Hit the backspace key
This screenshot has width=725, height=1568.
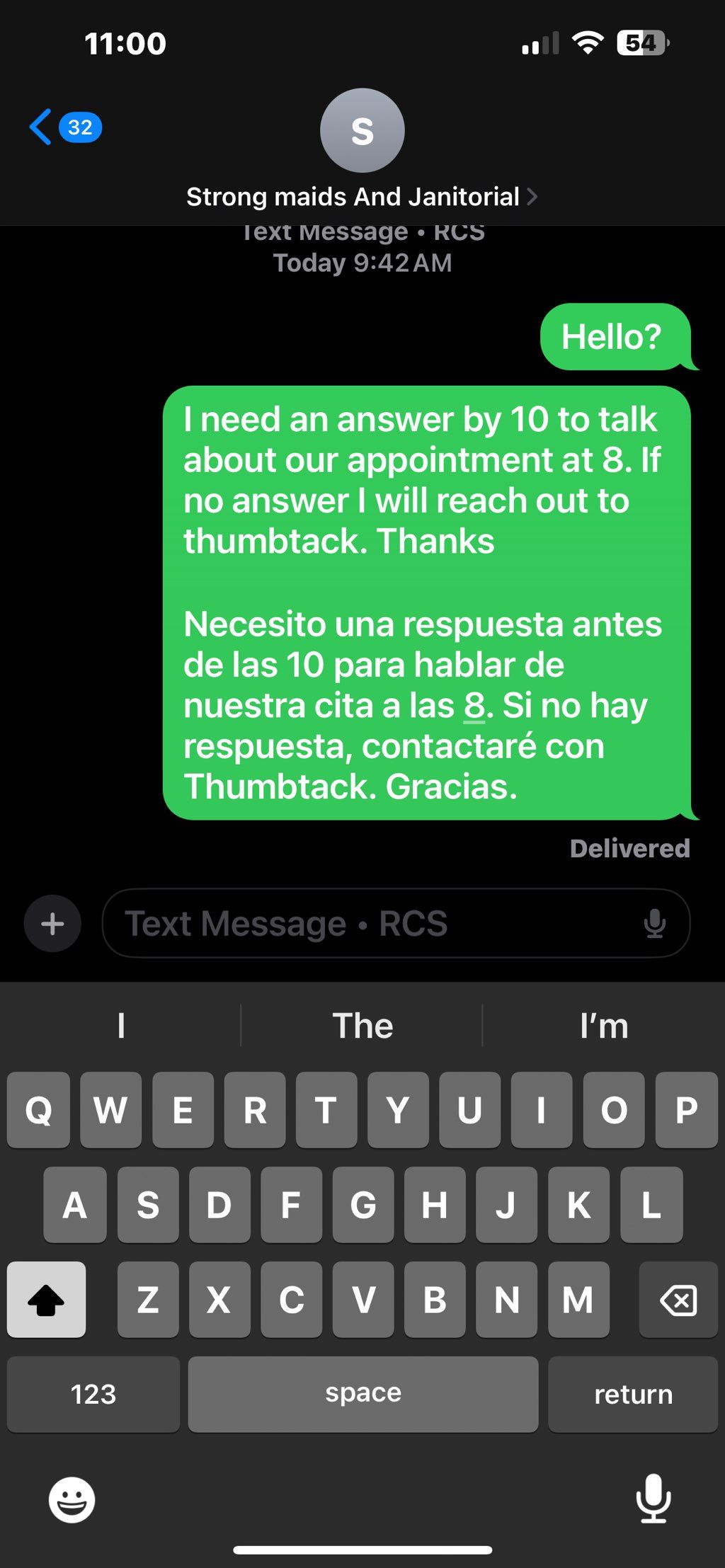pos(678,1300)
